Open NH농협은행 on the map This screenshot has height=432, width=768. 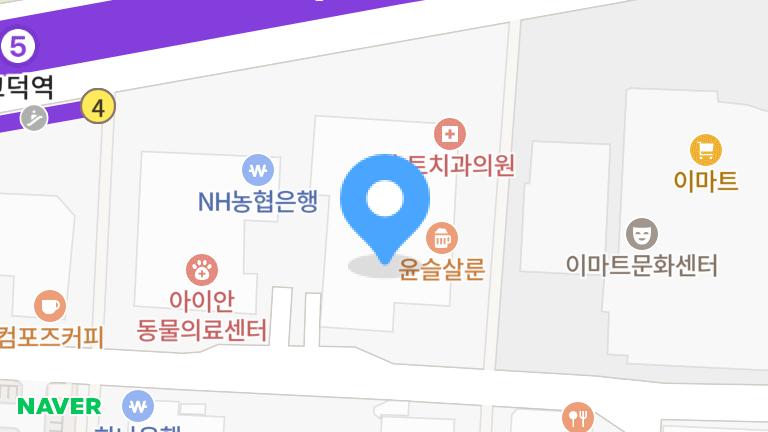pos(258,169)
